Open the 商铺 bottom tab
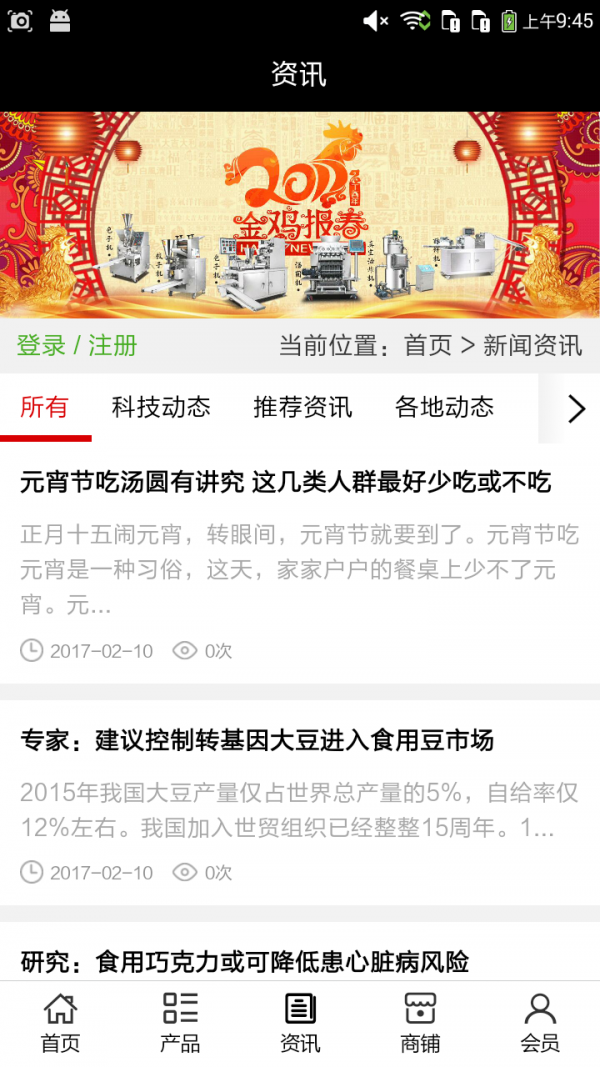Viewport: 600px width, 1067px height. pyautogui.click(x=420, y=1023)
